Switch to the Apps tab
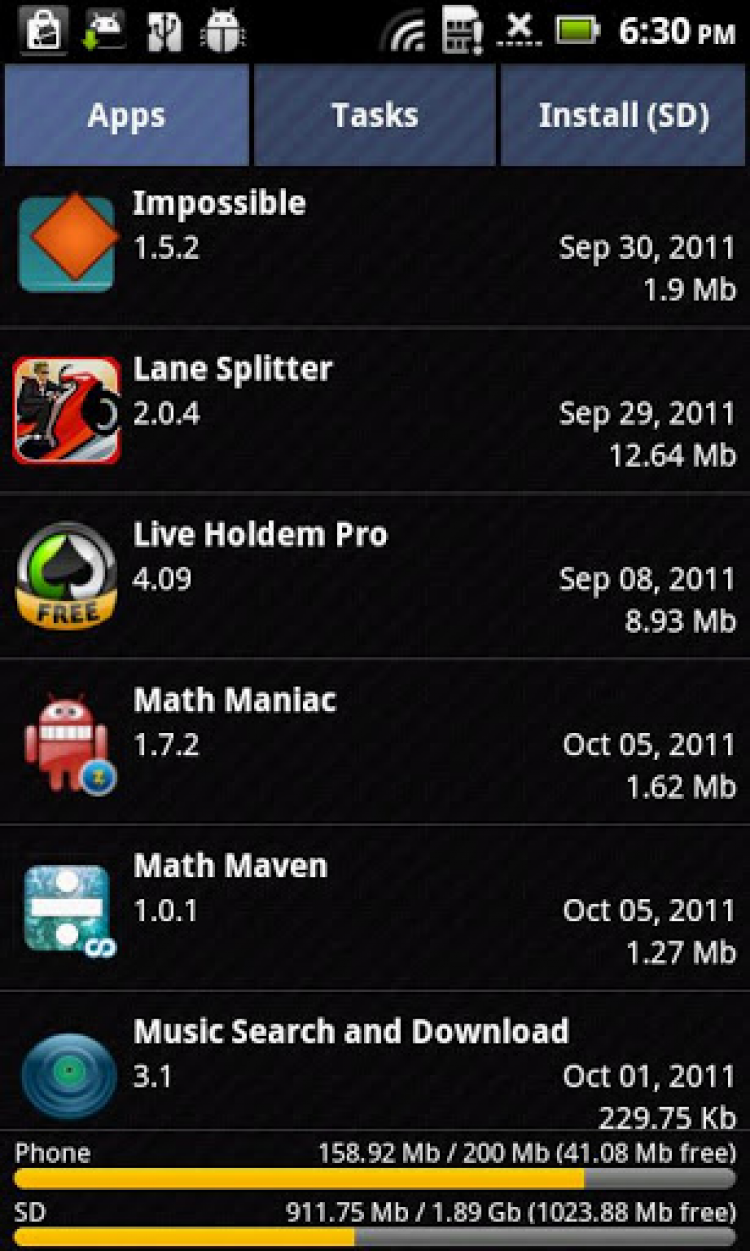750x1251 pixels. (126, 116)
